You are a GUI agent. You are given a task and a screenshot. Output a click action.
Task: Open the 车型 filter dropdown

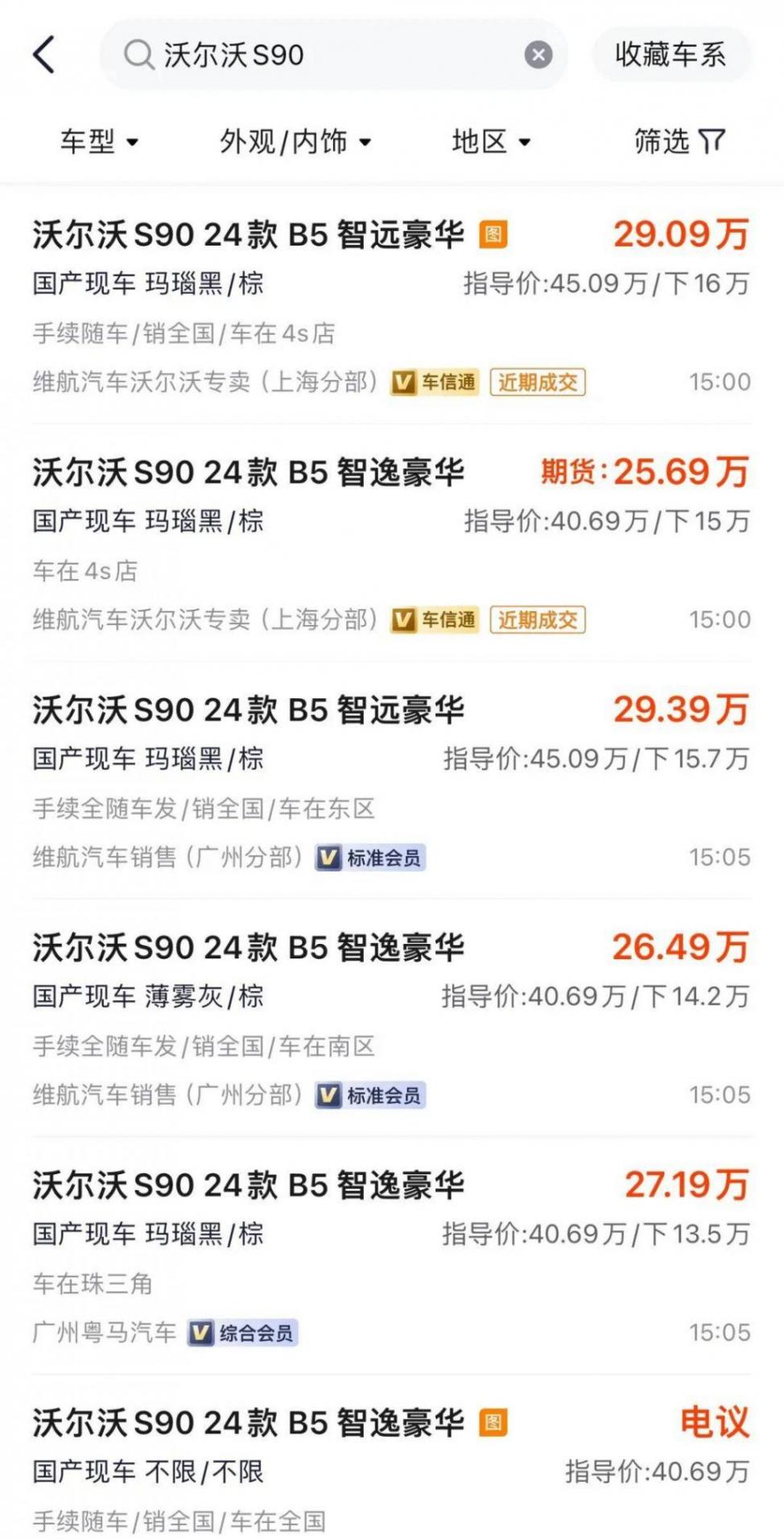coord(98,143)
